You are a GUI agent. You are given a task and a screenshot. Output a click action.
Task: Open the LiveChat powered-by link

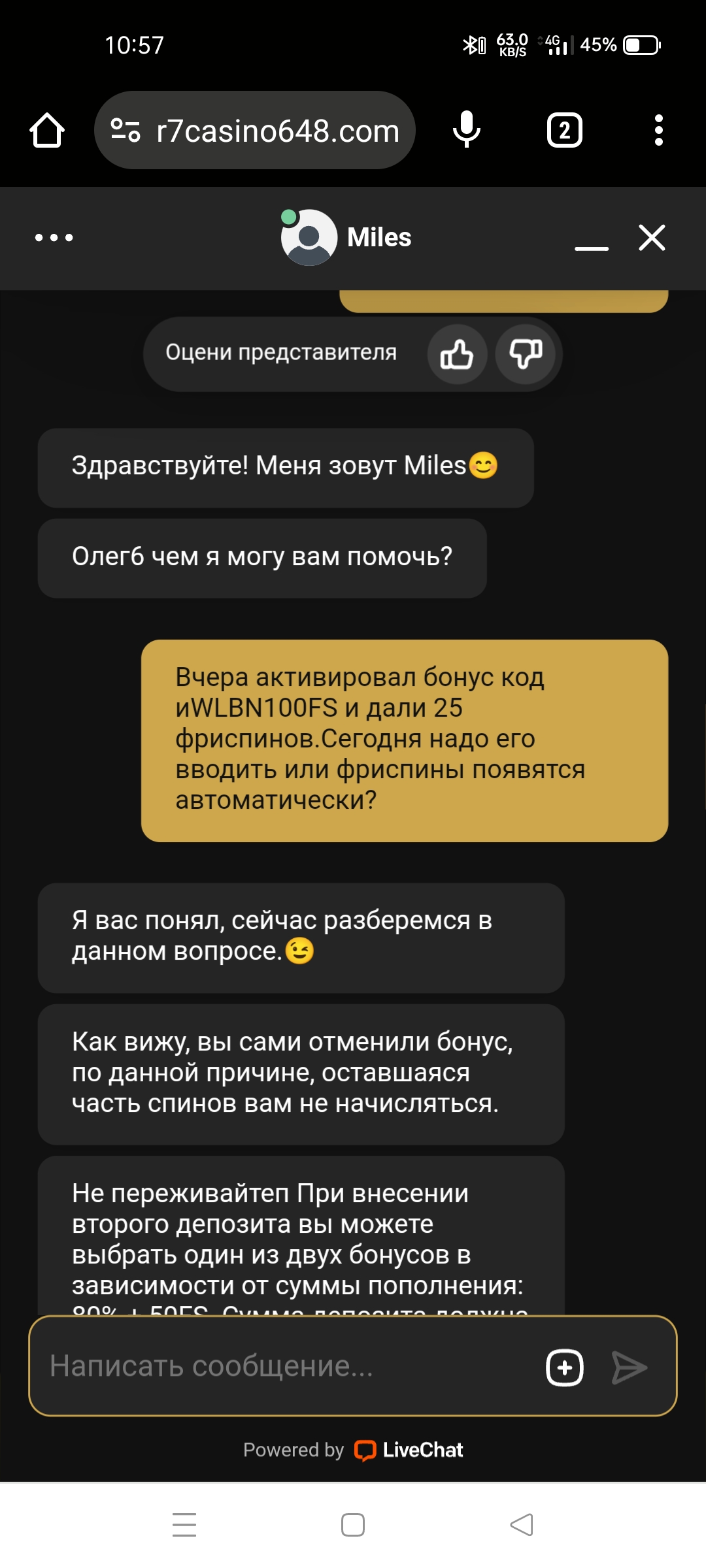click(x=353, y=1450)
